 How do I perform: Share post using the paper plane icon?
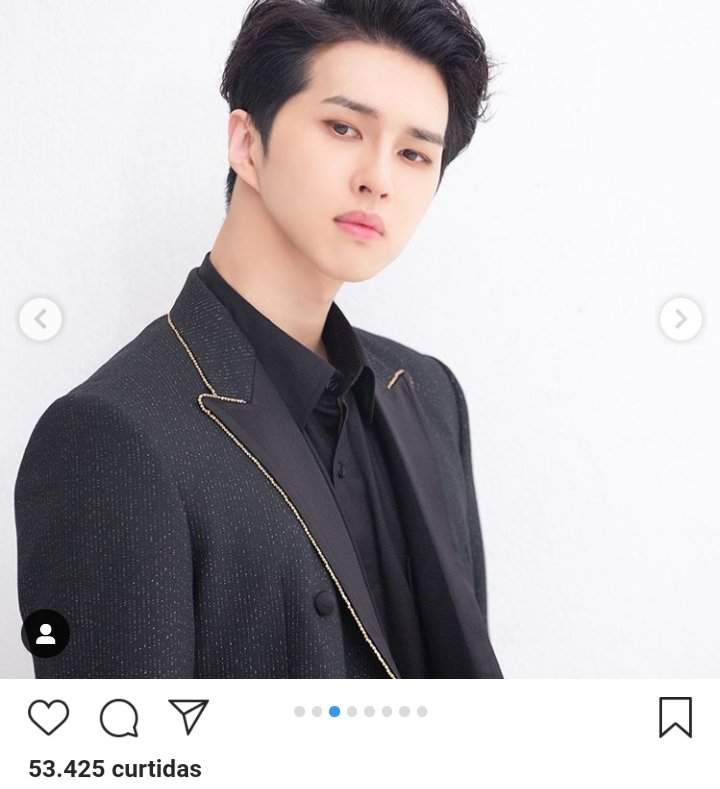[188, 716]
